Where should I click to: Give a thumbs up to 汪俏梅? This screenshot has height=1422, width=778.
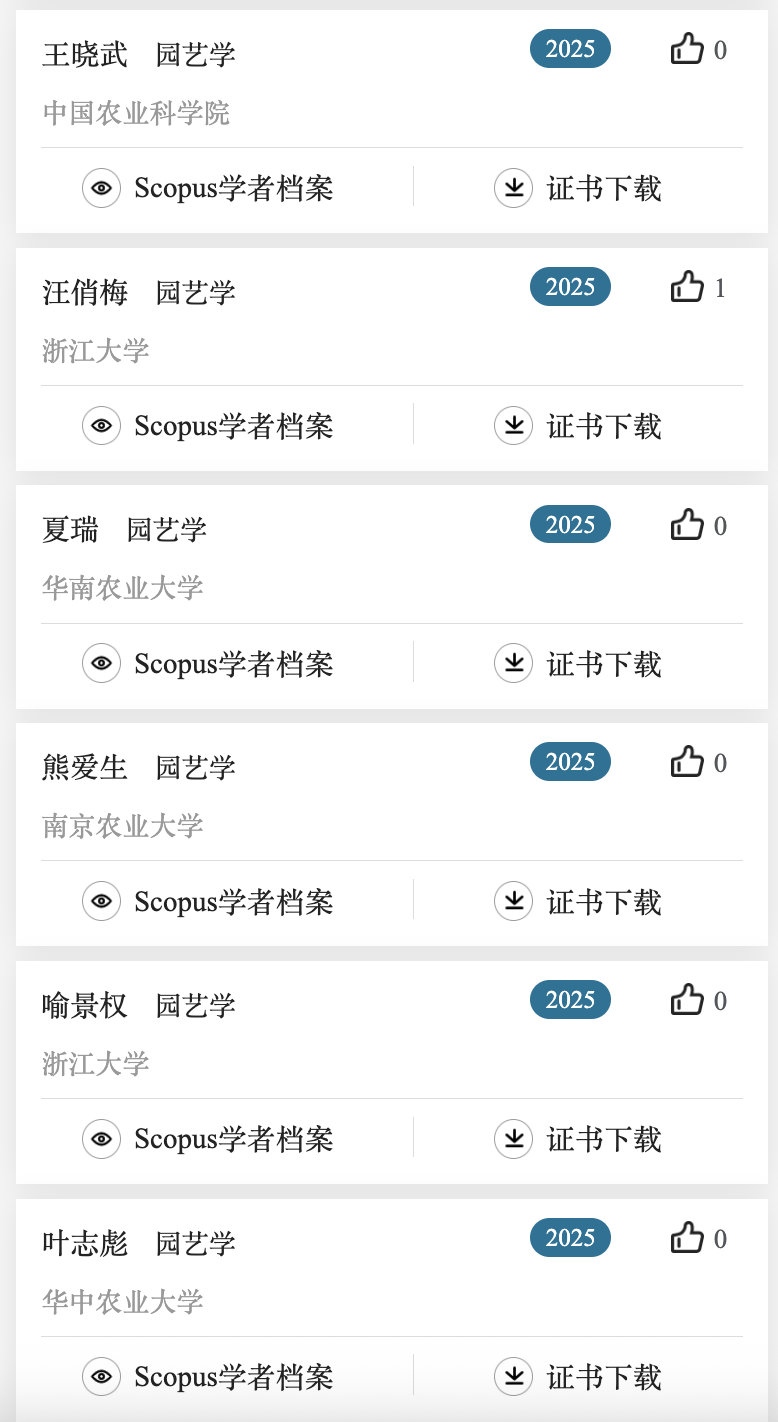687,287
